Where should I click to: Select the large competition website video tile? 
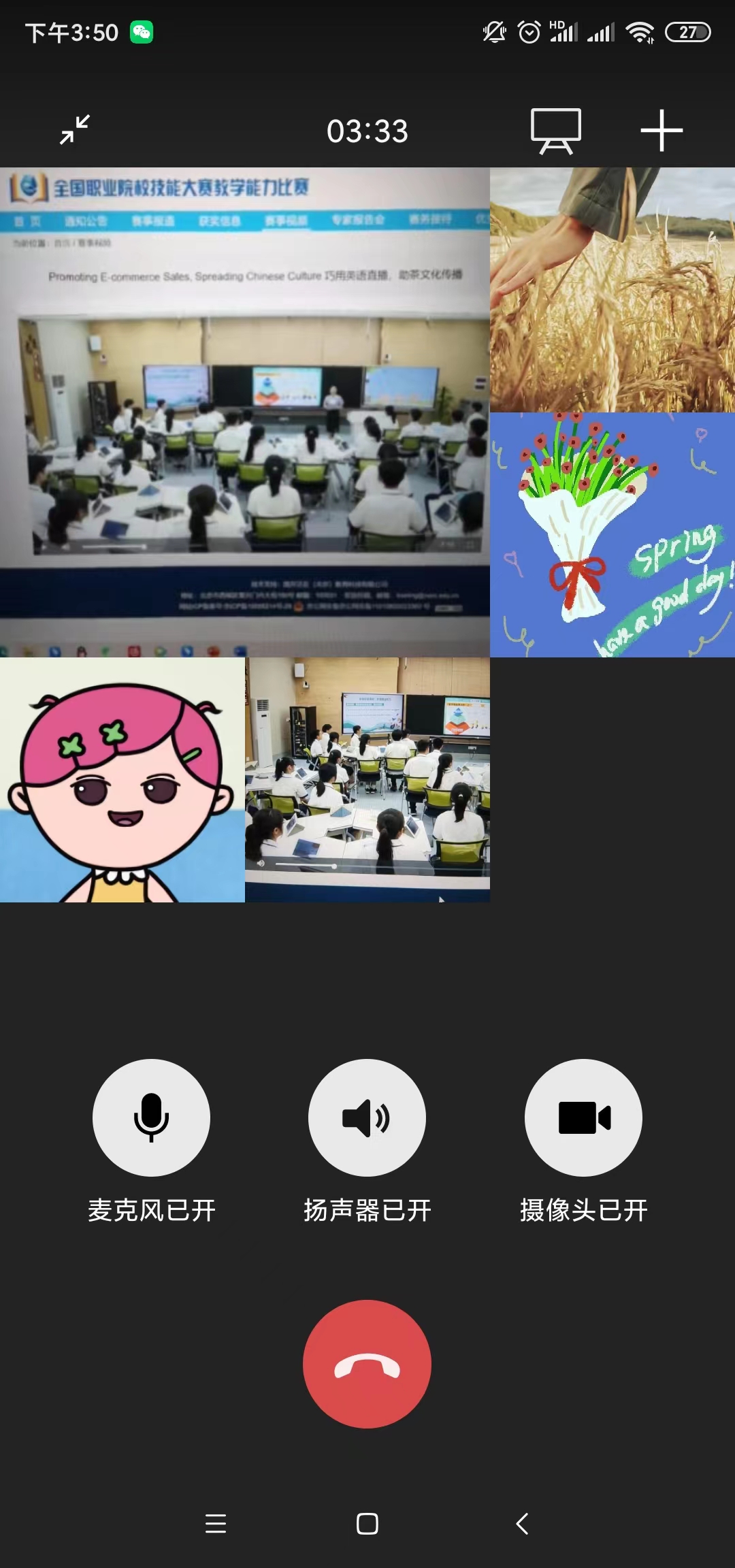coord(245,412)
